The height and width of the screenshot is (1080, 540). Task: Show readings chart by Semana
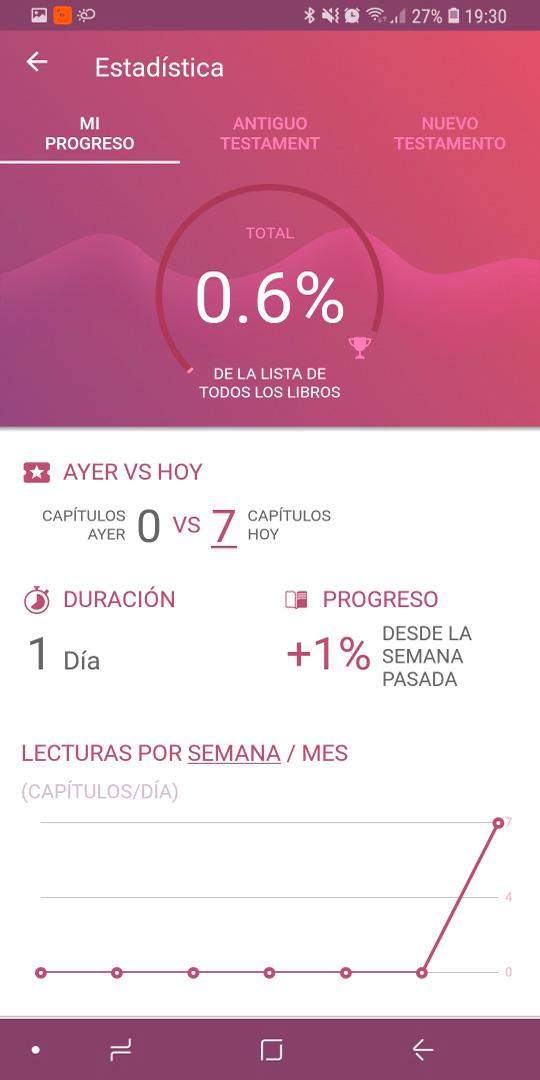coord(234,753)
